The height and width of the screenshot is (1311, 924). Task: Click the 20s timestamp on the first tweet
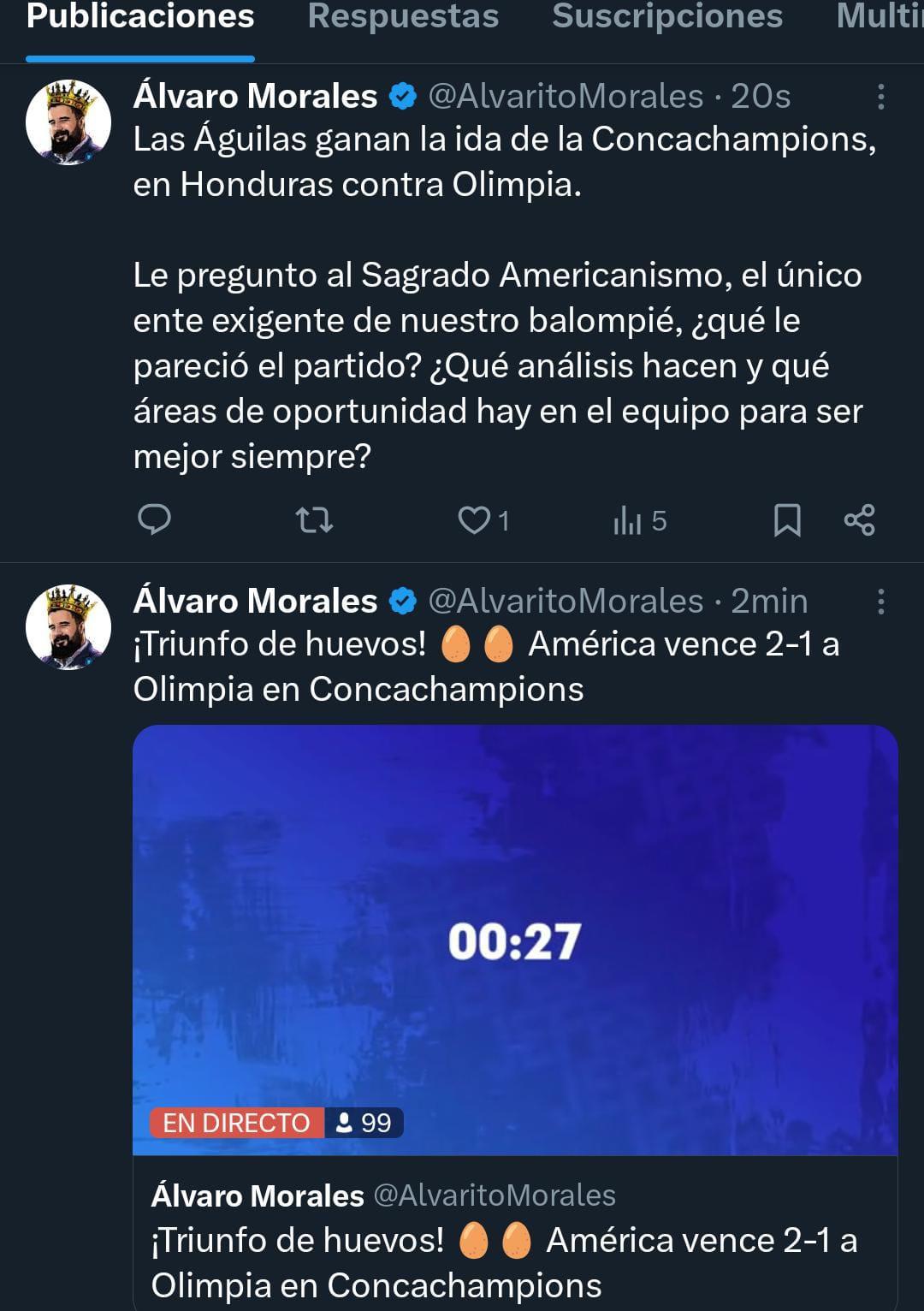click(x=760, y=98)
